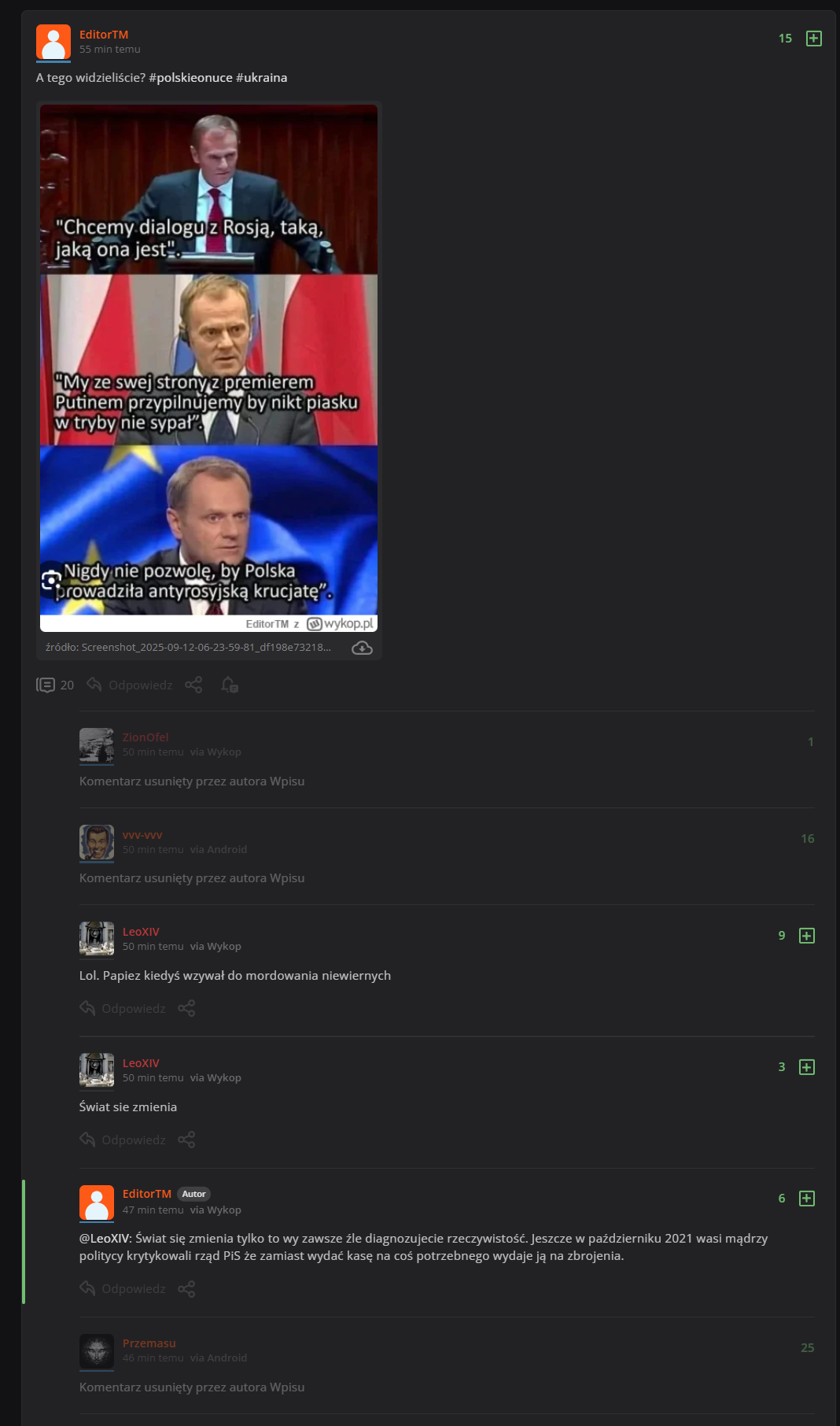
Task: Reply to EditorTM's author comment
Action: (x=123, y=1288)
